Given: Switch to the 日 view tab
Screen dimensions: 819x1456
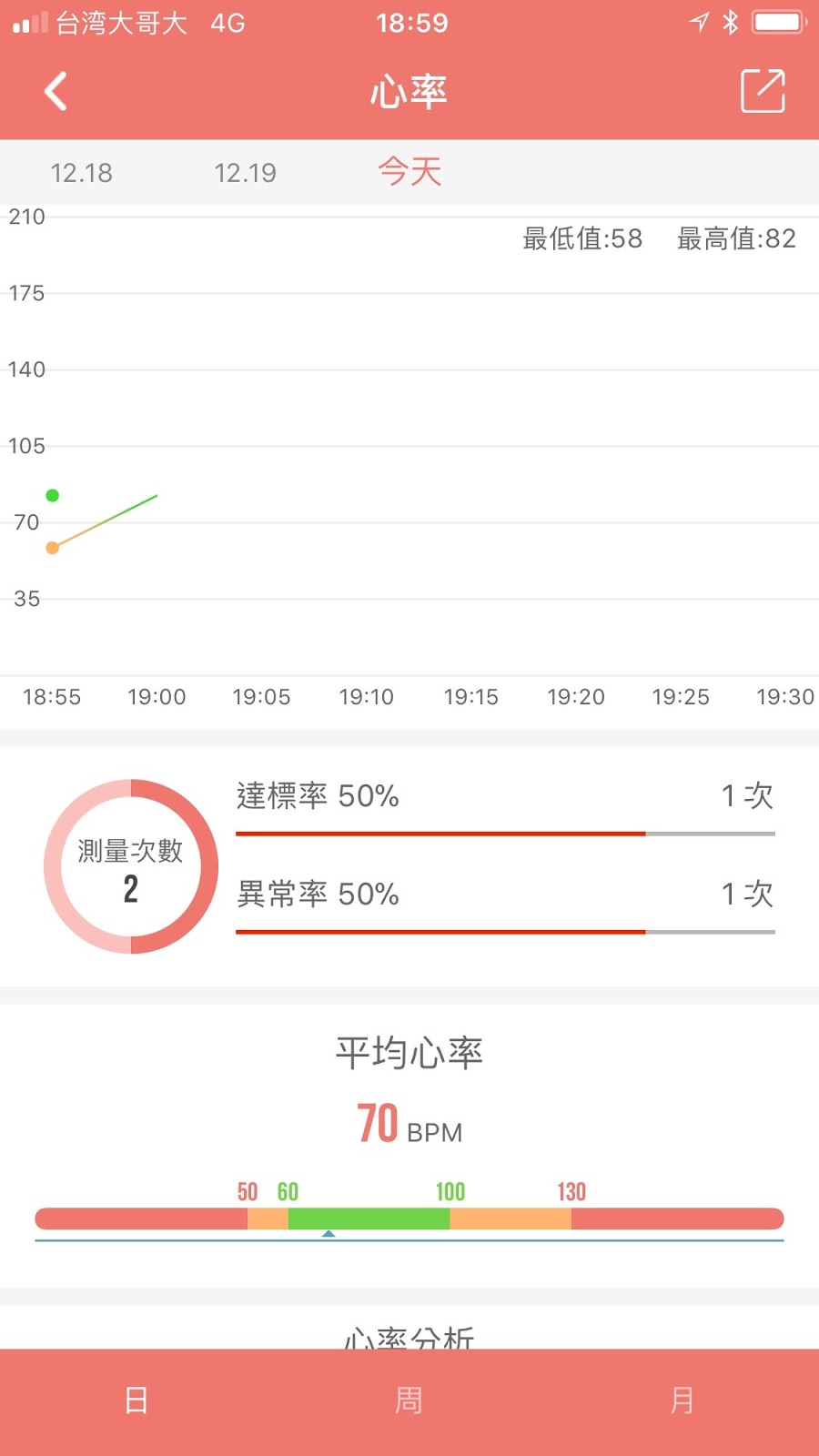Looking at the screenshot, I should 136,1400.
